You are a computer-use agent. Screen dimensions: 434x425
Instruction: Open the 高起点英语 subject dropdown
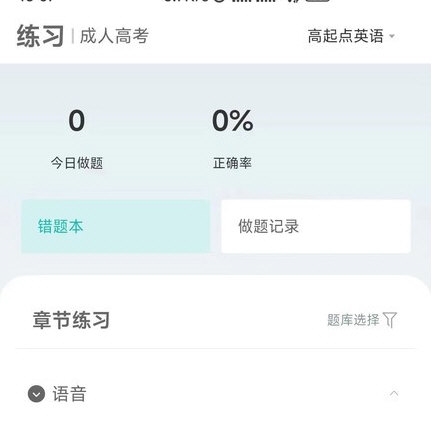click(x=351, y=36)
